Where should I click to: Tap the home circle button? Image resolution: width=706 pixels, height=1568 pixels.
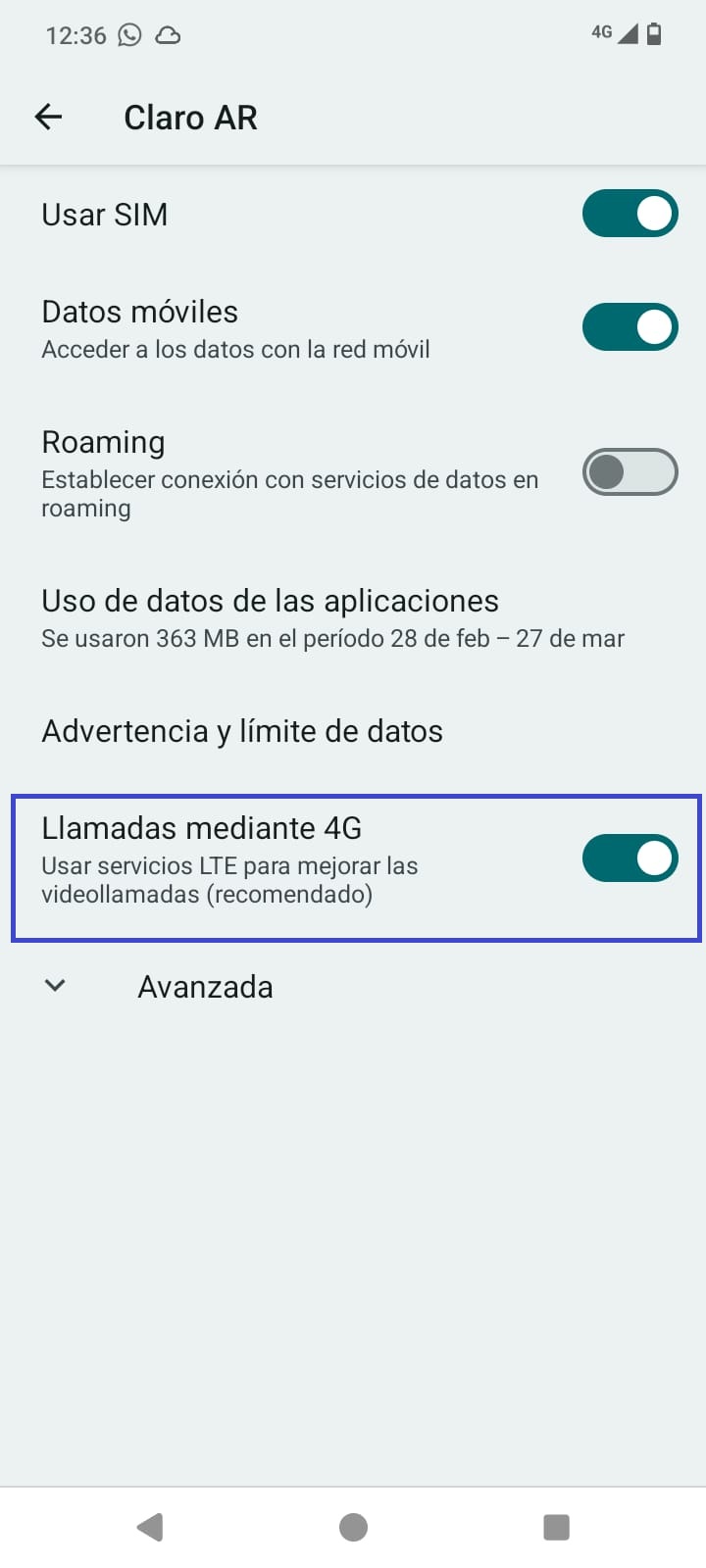(352, 1526)
